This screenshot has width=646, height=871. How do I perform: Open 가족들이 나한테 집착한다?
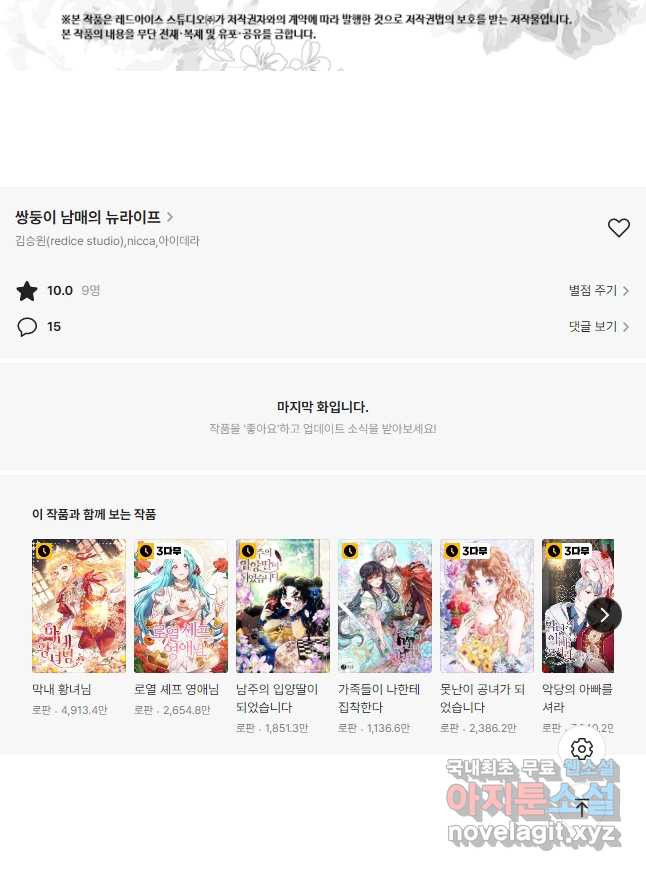click(x=385, y=607)
